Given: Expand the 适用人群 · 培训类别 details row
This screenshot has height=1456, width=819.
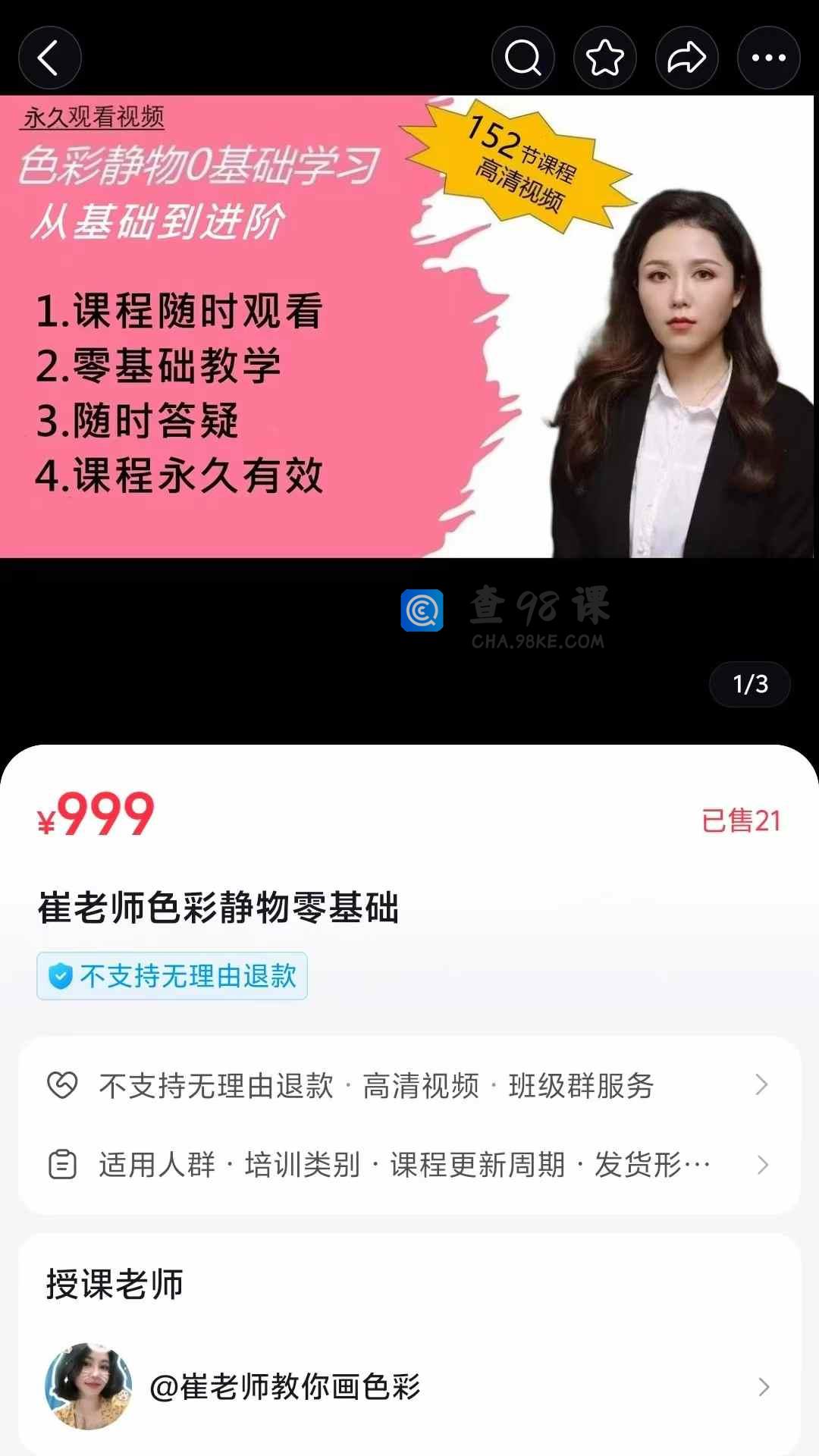Looking at the screenshot, I should point(409,1165).
